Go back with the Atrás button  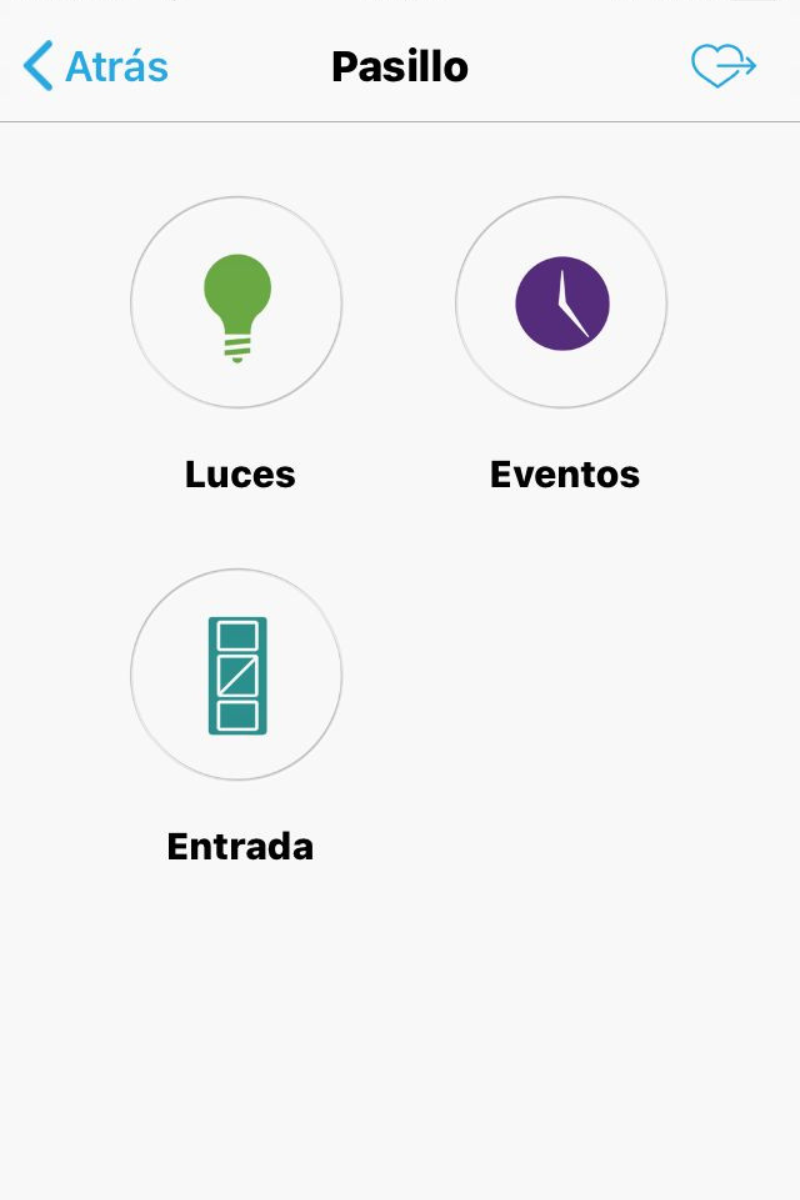(x=96, y=67)
